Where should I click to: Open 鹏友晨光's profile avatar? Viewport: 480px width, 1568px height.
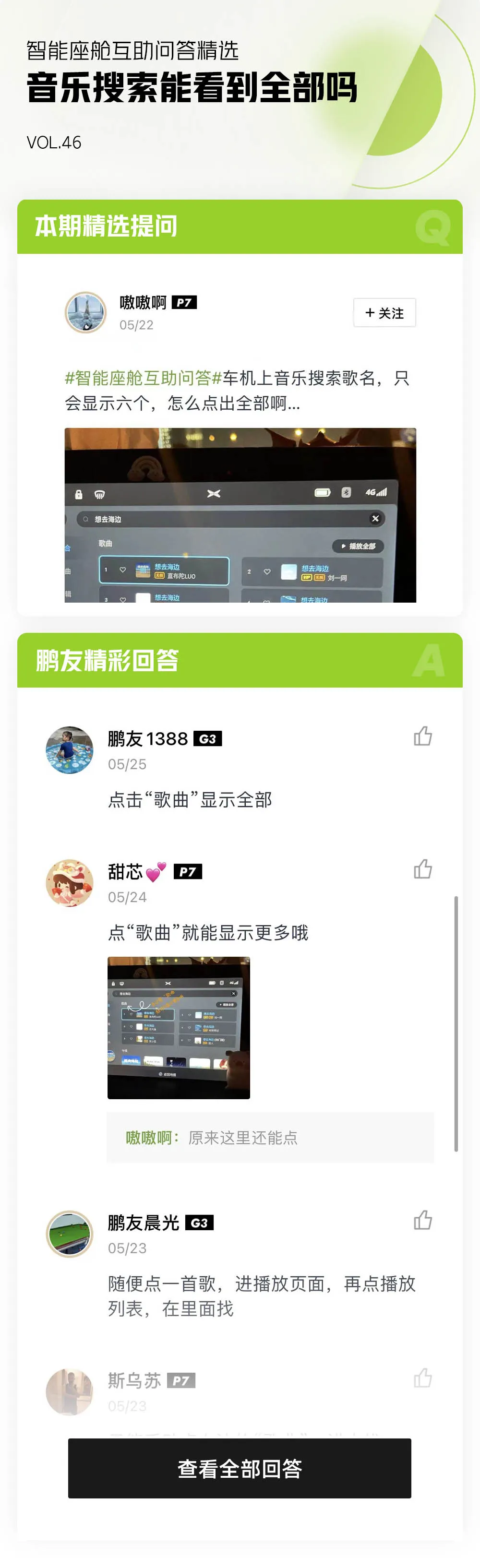pos(70,1234)
